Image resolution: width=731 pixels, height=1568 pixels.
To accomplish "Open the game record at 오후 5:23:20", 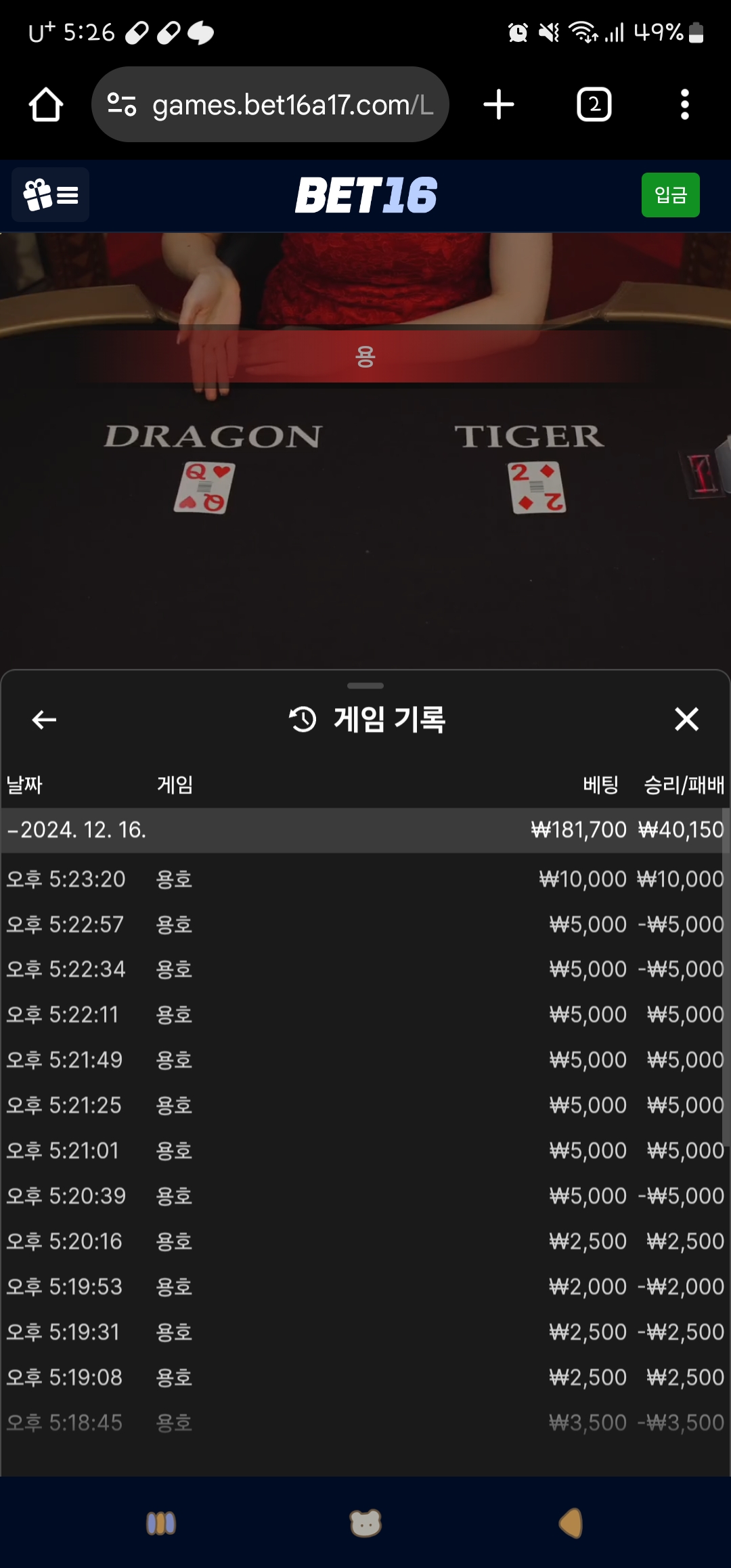I will 365,879.
